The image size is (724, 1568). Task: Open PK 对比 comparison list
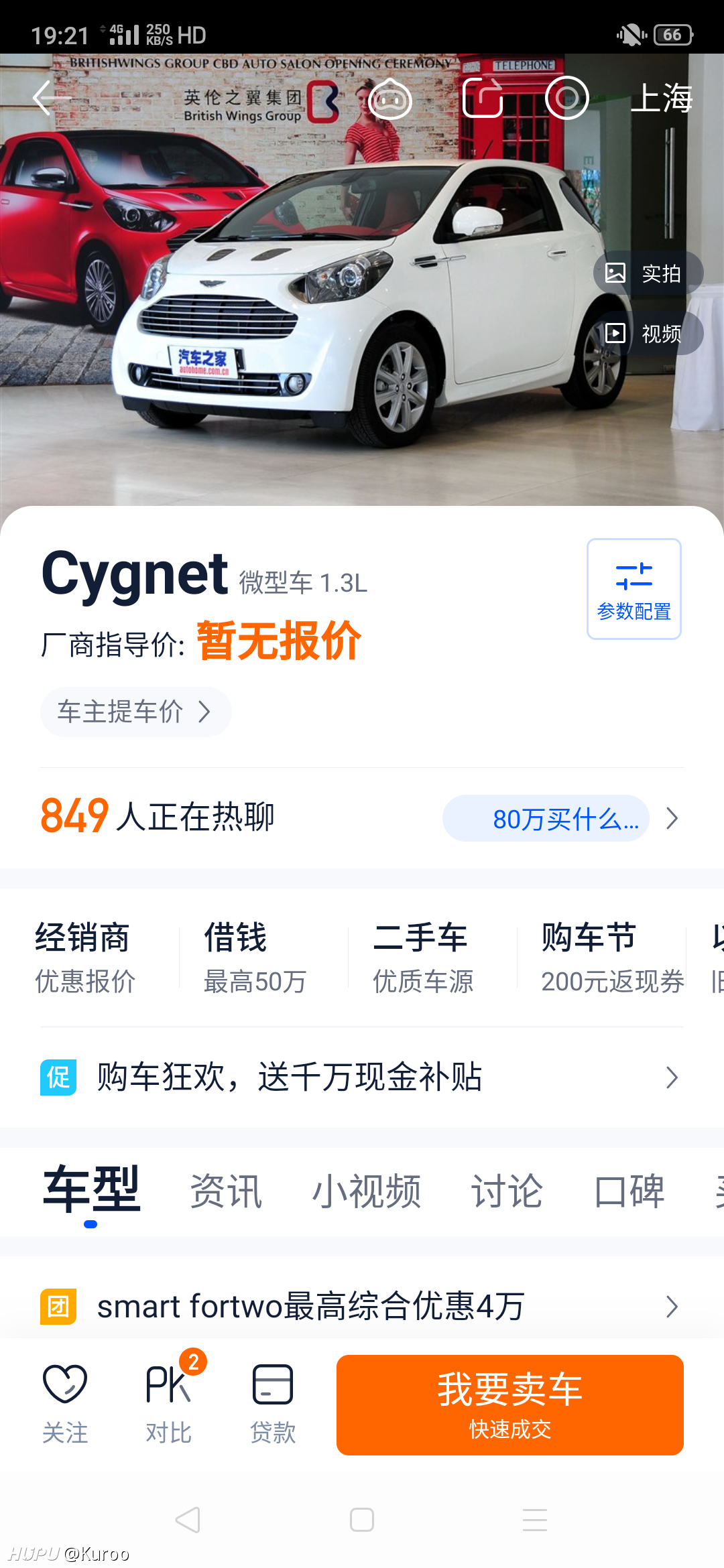[169, 1404]
